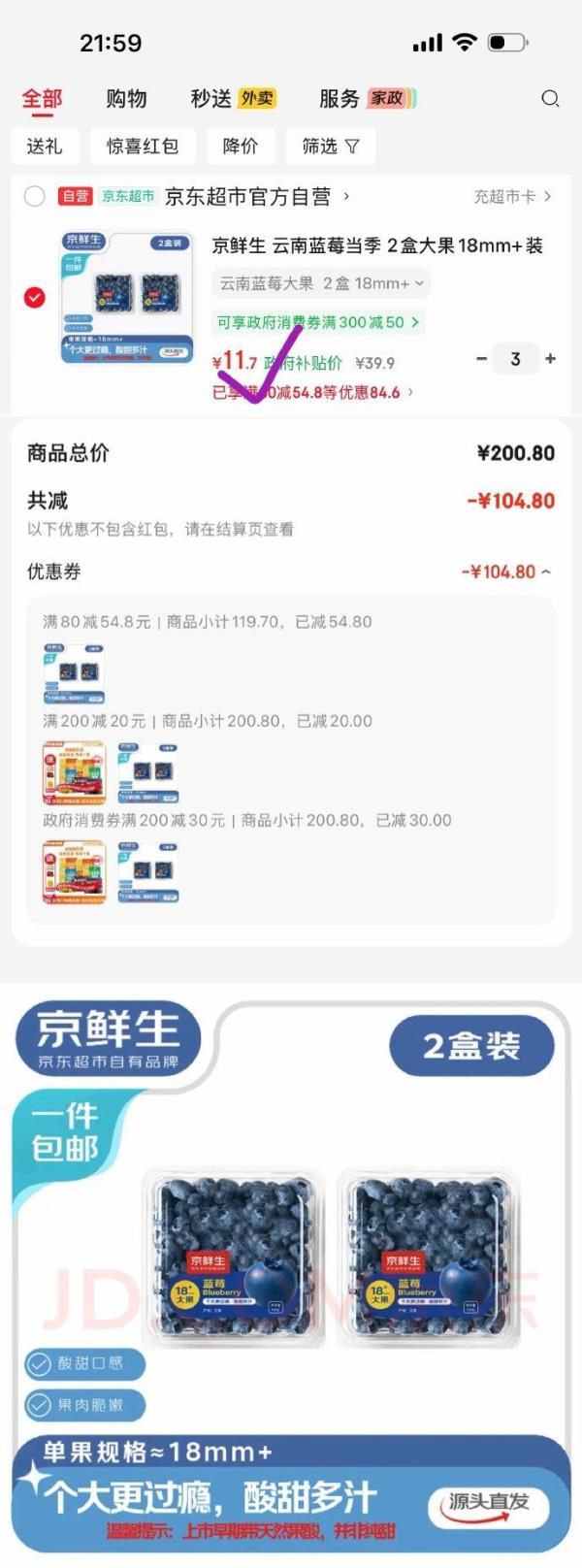Viewport: 582px width, 1568px height.
Task: Open the 京鲜生 云南蓝莓 product thumbnail
Action: (128, 297)
